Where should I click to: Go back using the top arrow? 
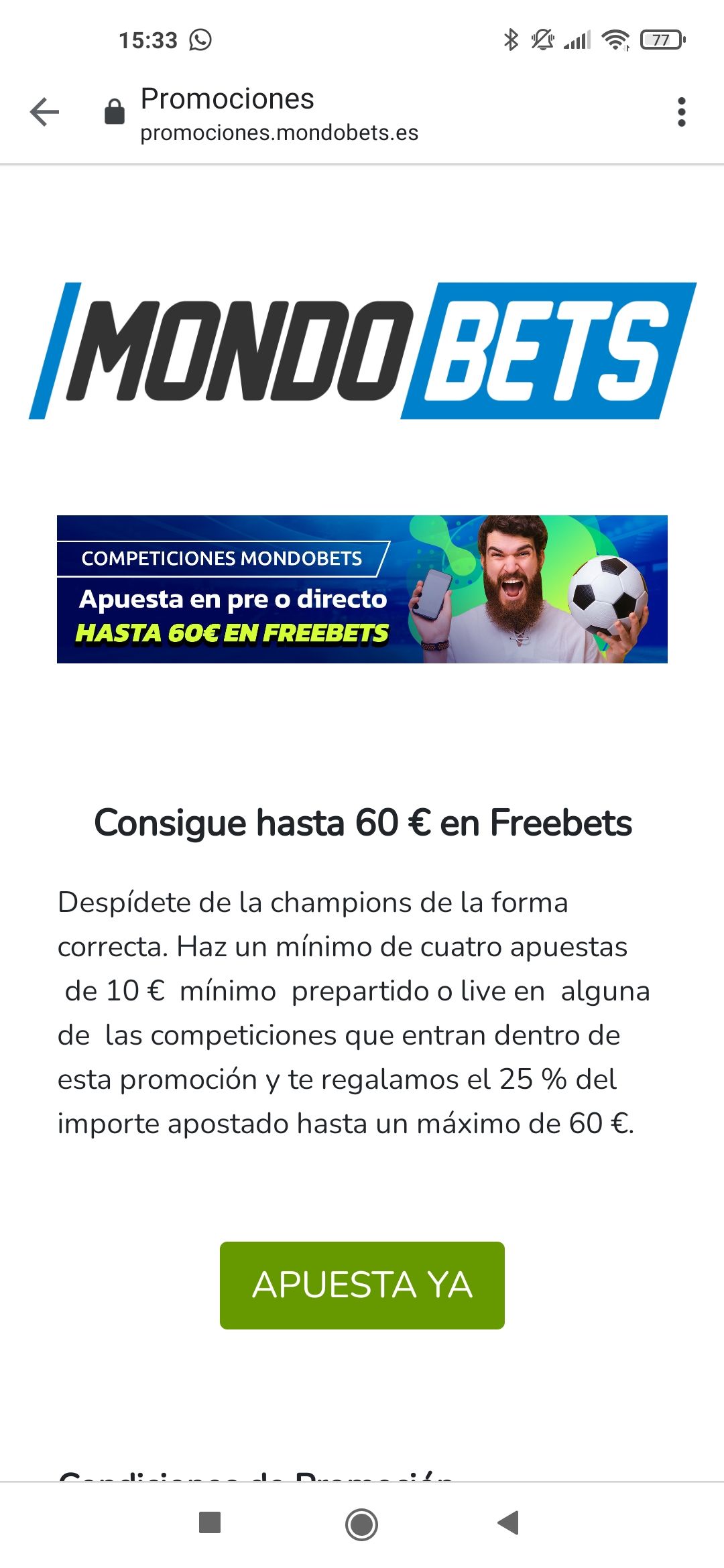pyautogui.click(x=44, y=112)
